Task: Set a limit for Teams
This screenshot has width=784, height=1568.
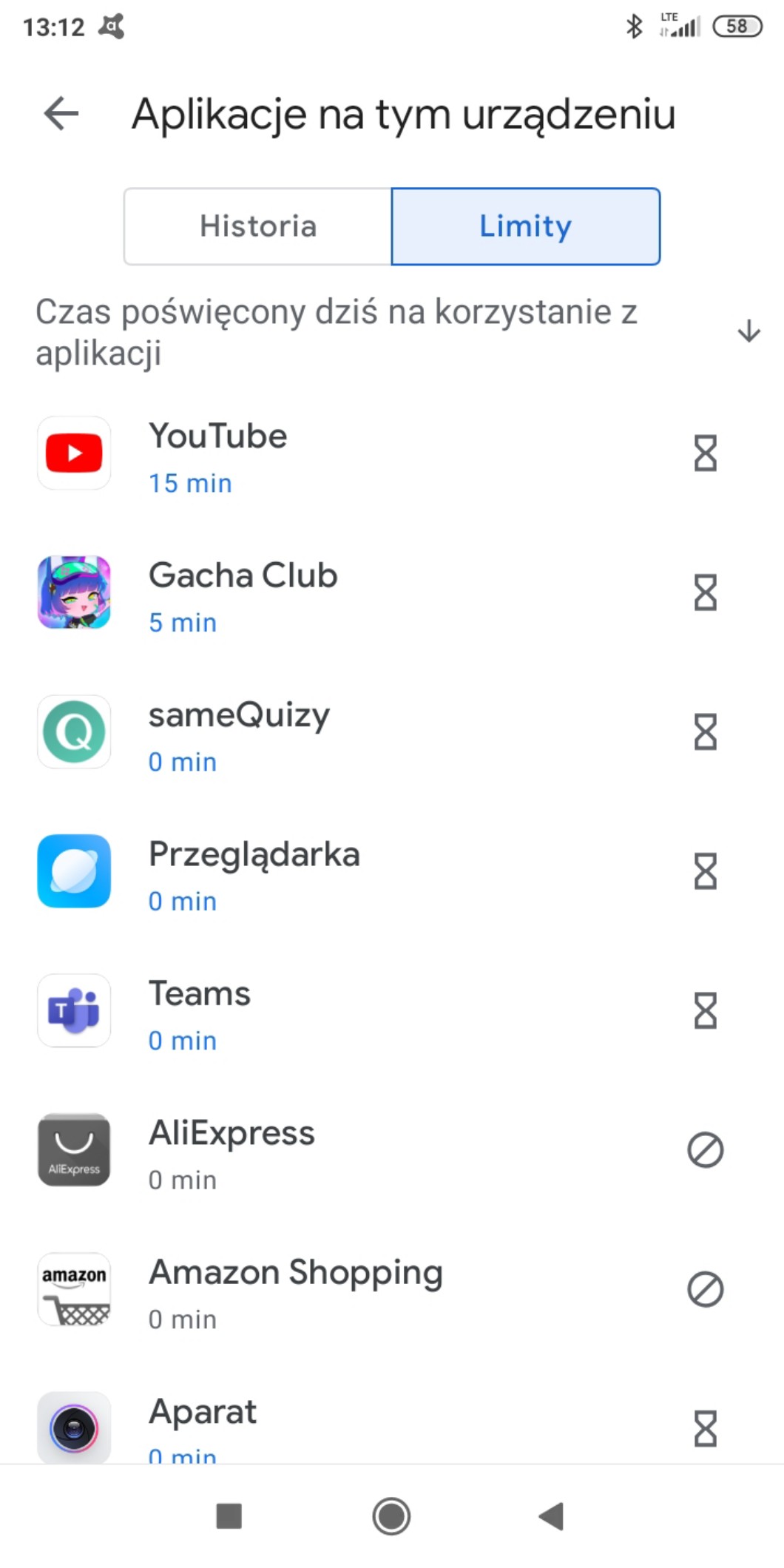Action: [705, 1011]
